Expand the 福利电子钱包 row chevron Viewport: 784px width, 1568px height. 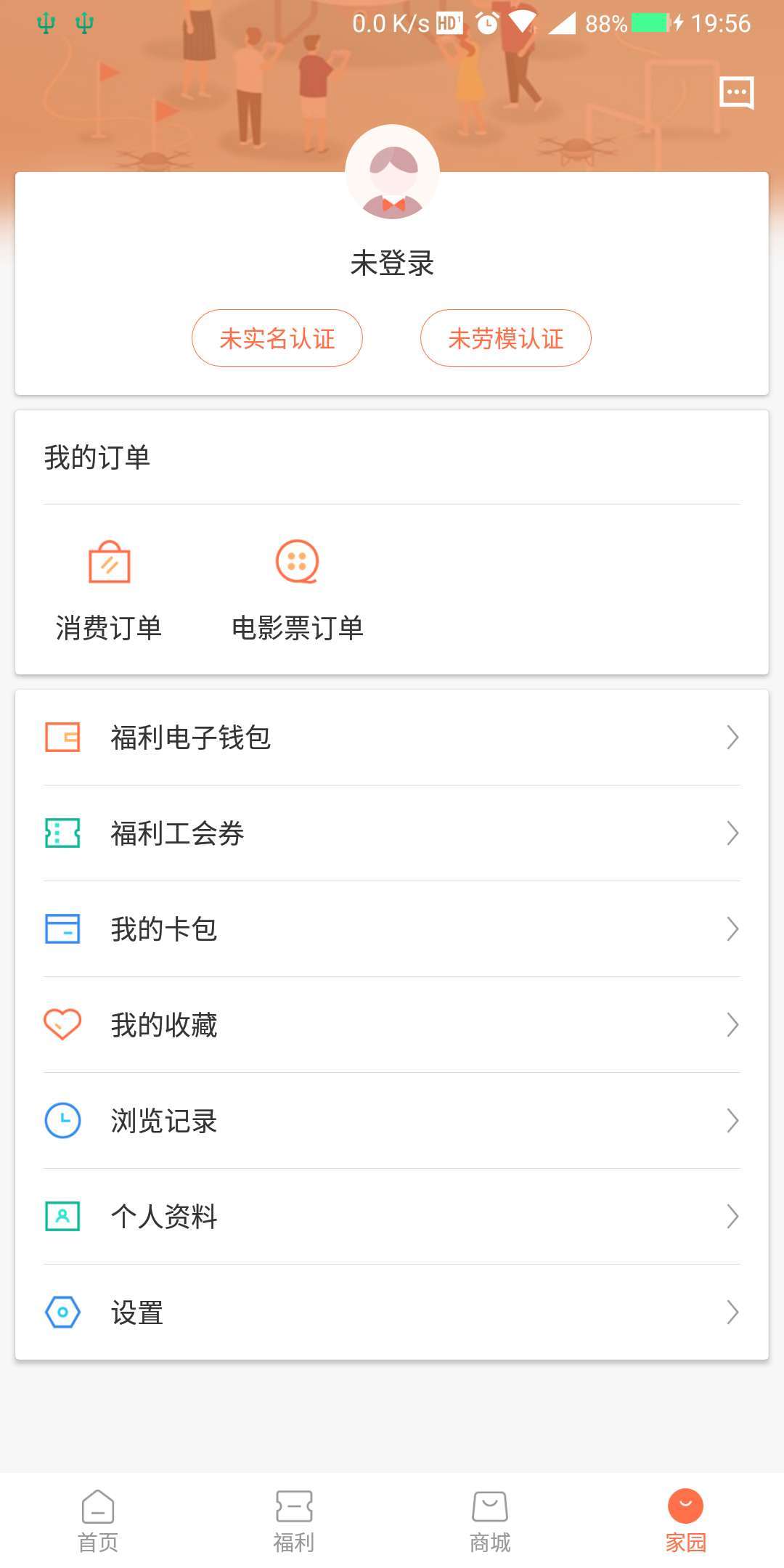click(x=732, y=738)
